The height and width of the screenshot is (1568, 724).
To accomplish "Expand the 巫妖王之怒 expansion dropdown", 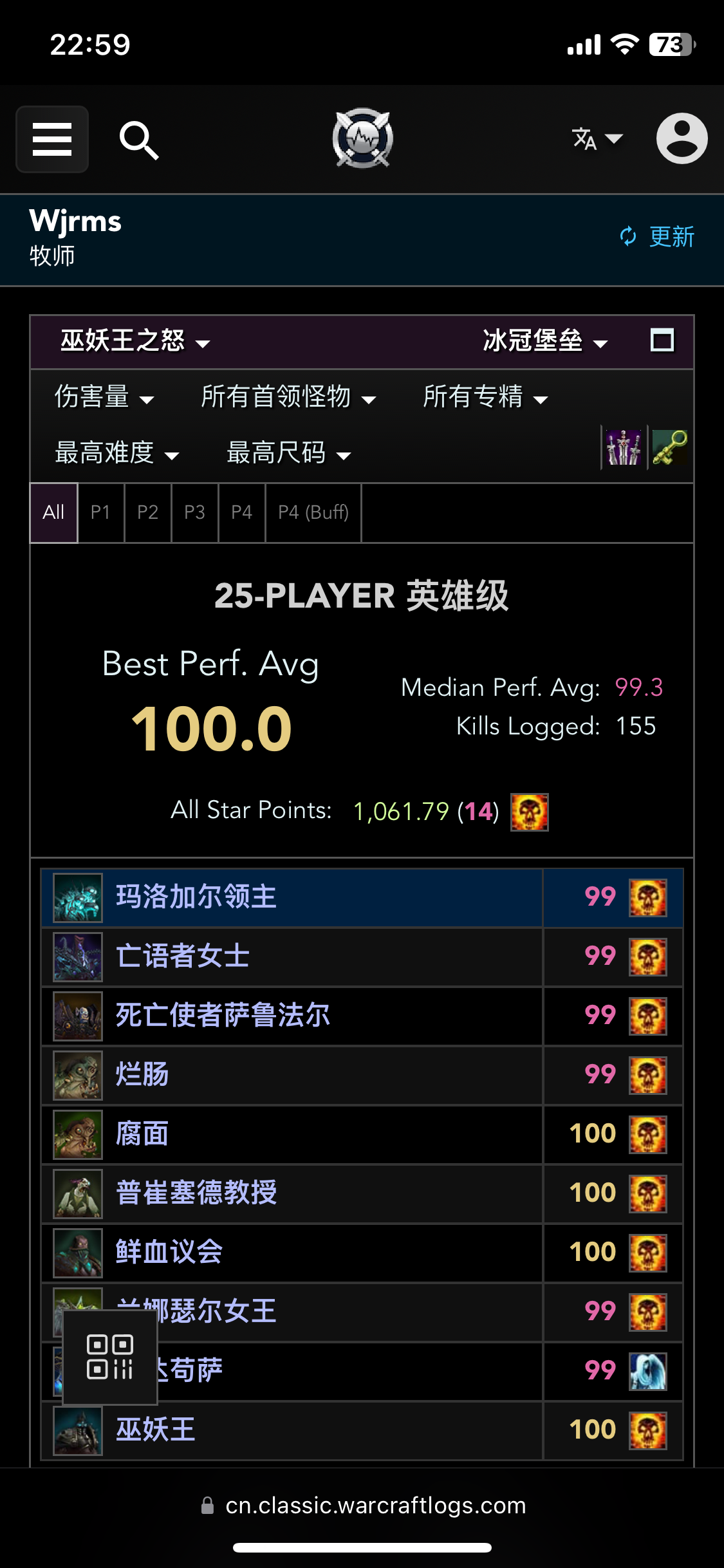I will tap(135, 341).
